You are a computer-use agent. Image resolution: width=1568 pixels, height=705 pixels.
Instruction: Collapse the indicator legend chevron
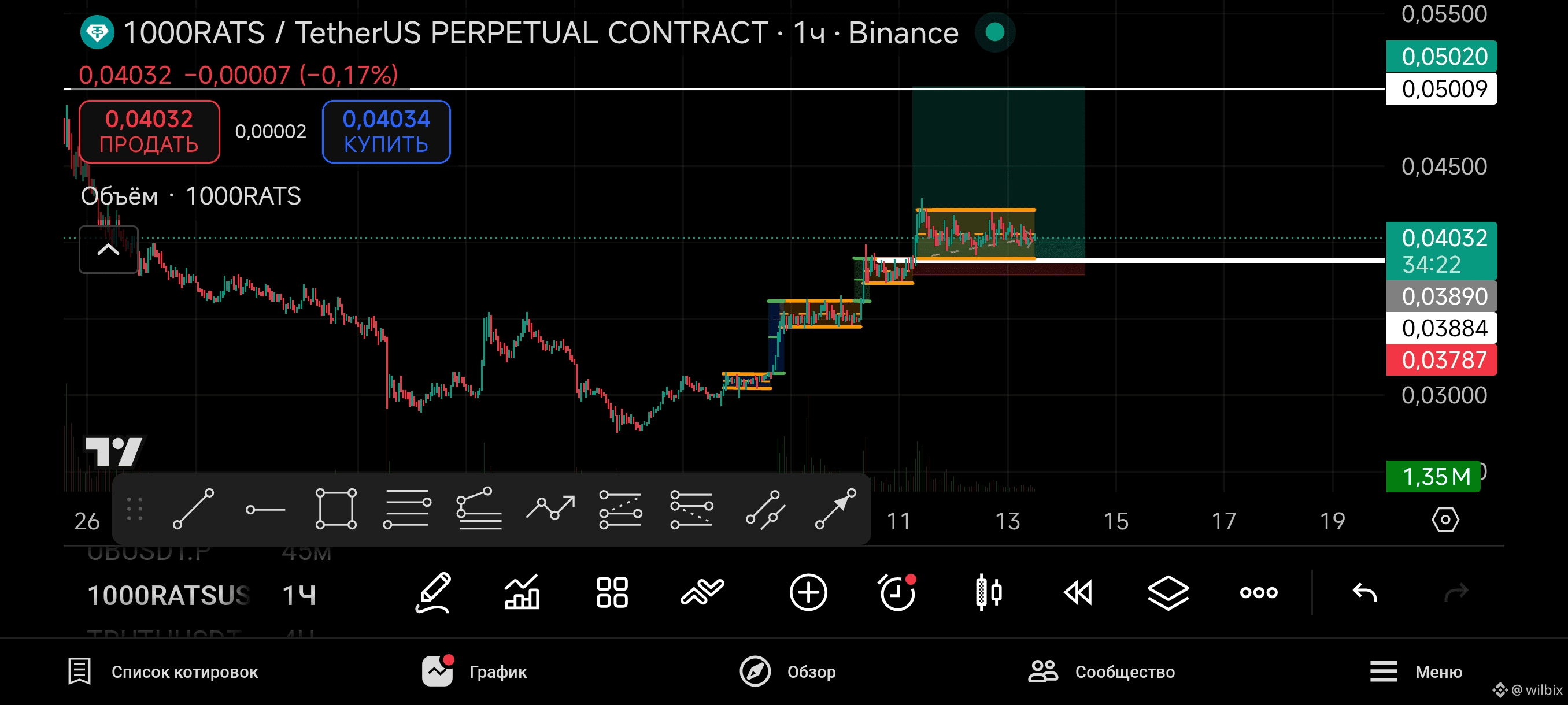[108, 250]
